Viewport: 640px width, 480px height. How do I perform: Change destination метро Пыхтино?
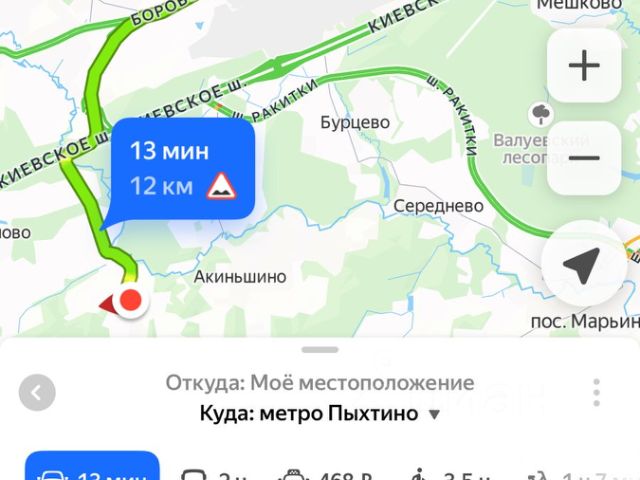coord(320,414)
